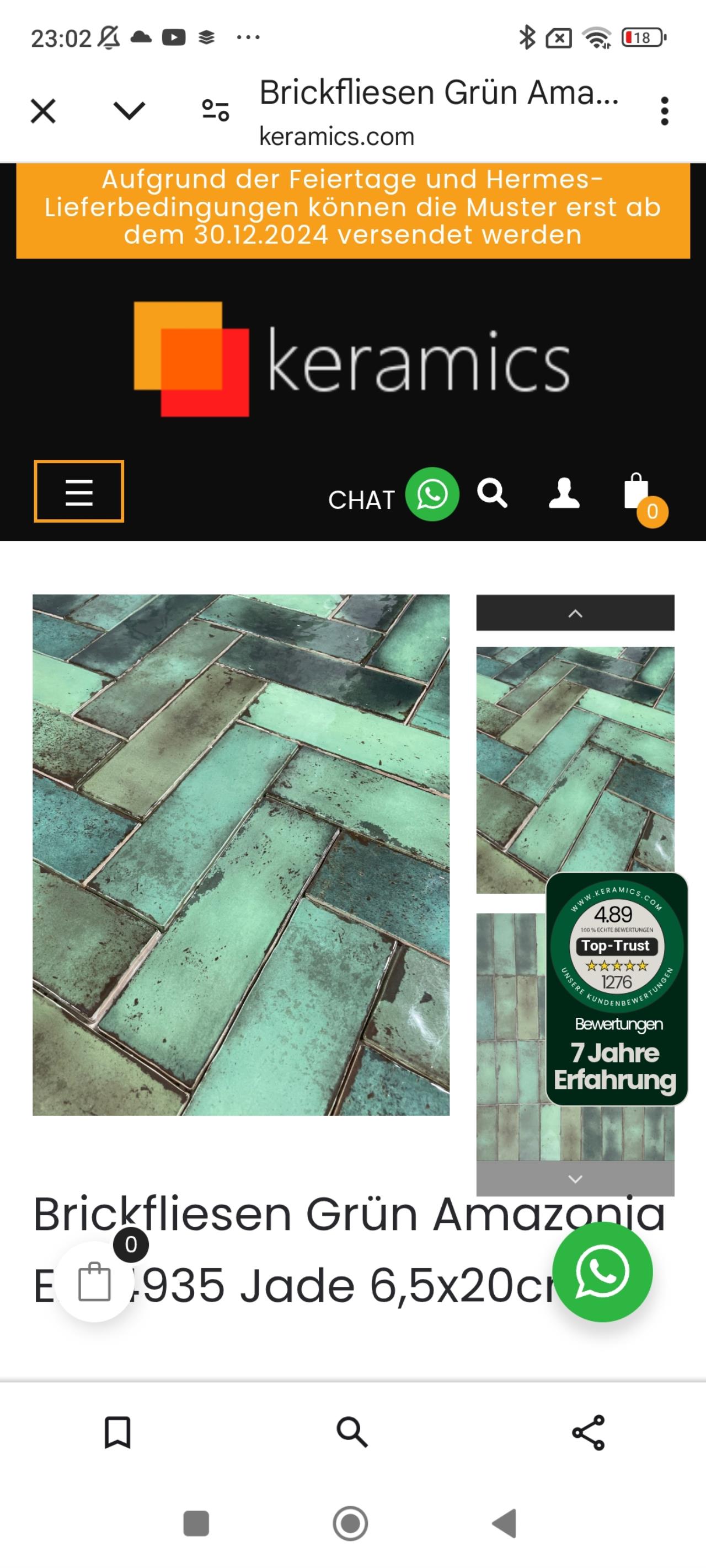Bookmark this page in the bottom bar

click(117, 1432)
